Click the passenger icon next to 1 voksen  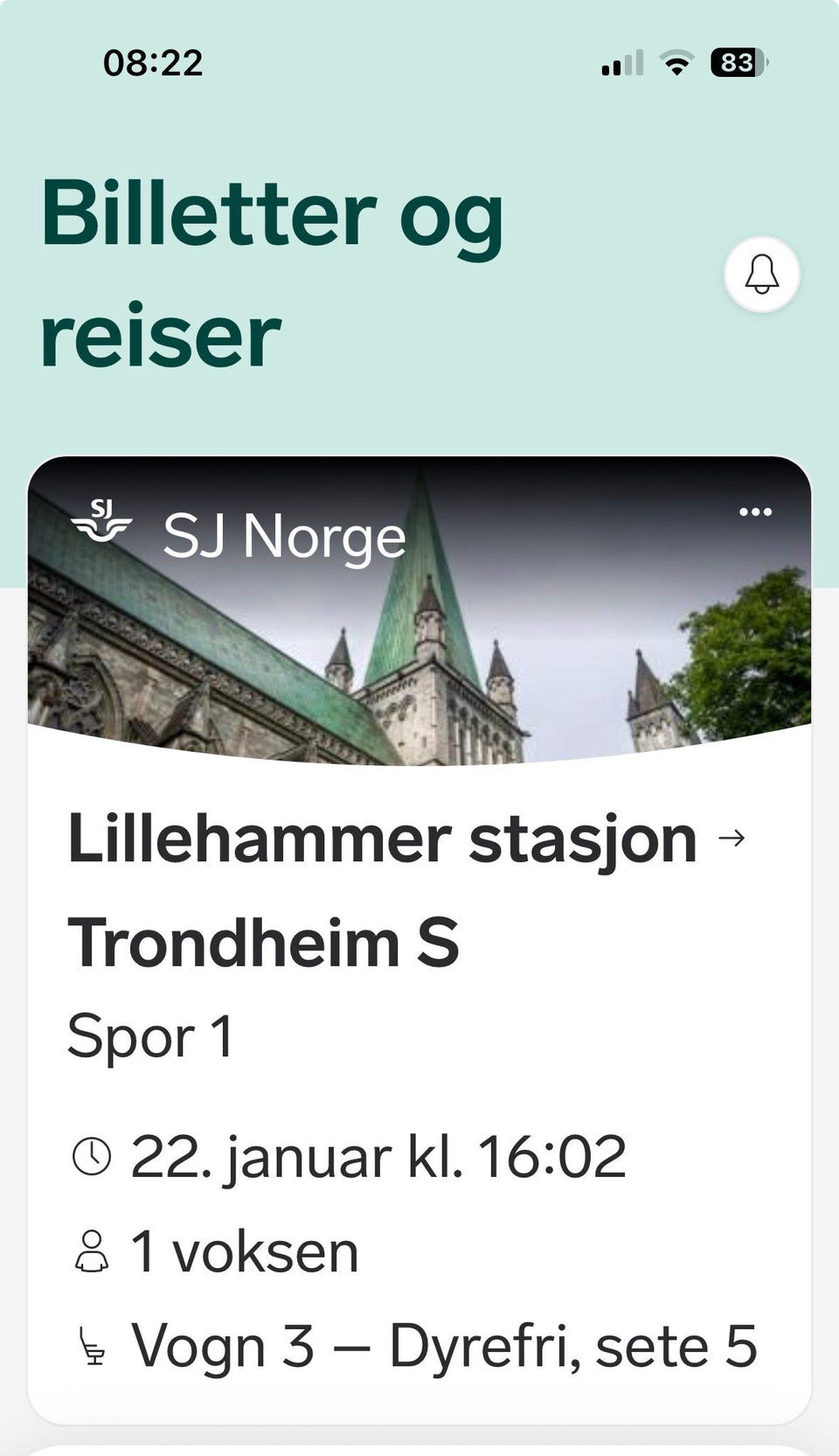91,1249
